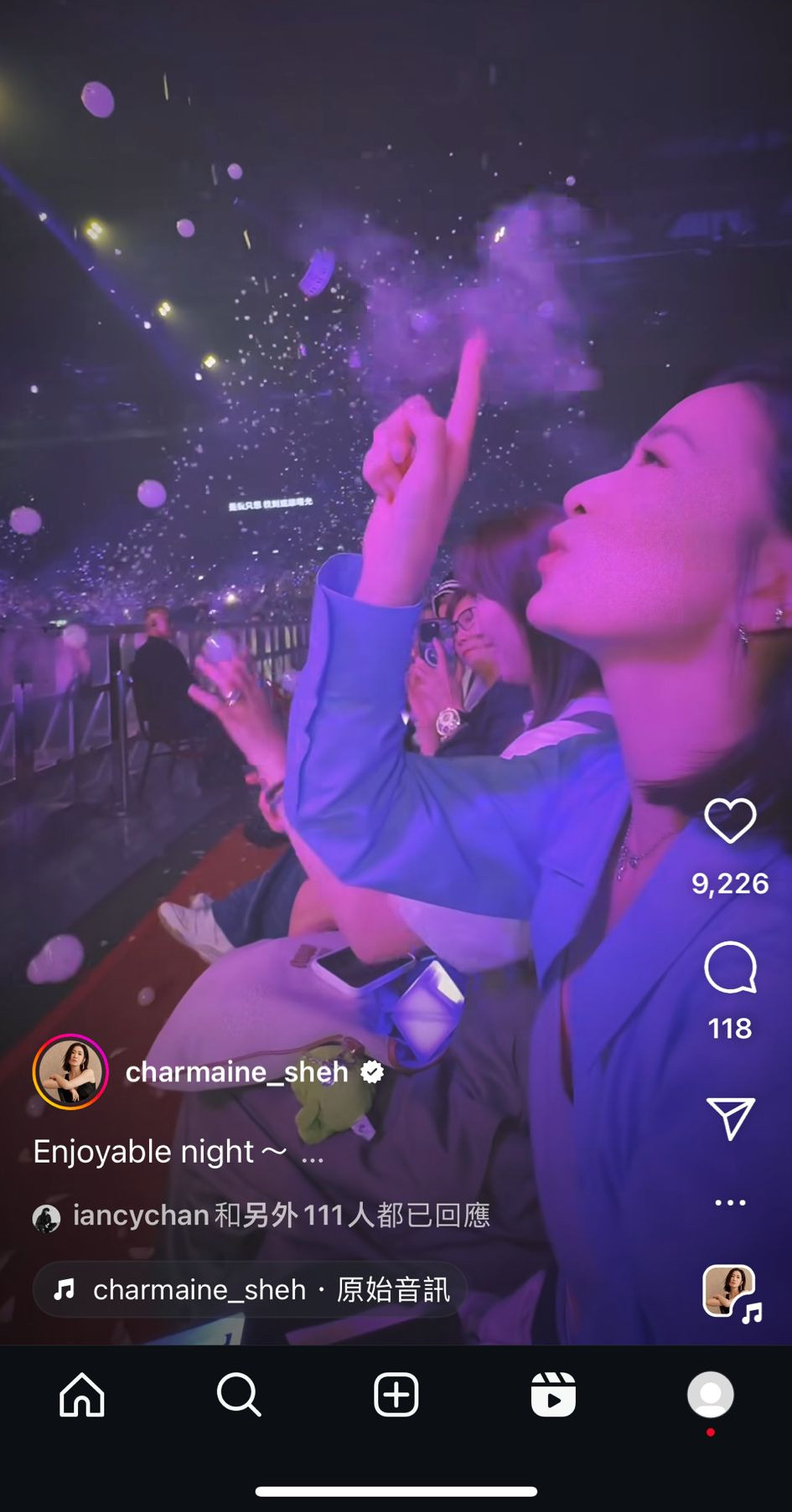Create a new post with plus icon
The width and height of the screenshot is (792, 1512).
tap(396, 1395)
